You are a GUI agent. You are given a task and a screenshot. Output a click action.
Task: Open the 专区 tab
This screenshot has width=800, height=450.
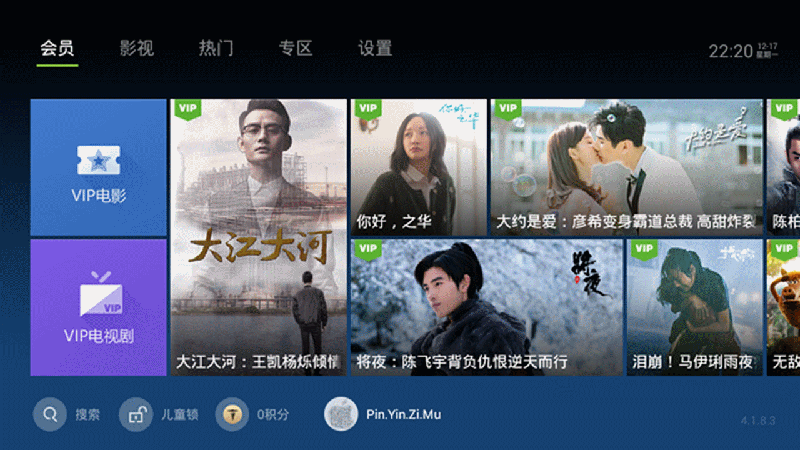click(295, 48)
